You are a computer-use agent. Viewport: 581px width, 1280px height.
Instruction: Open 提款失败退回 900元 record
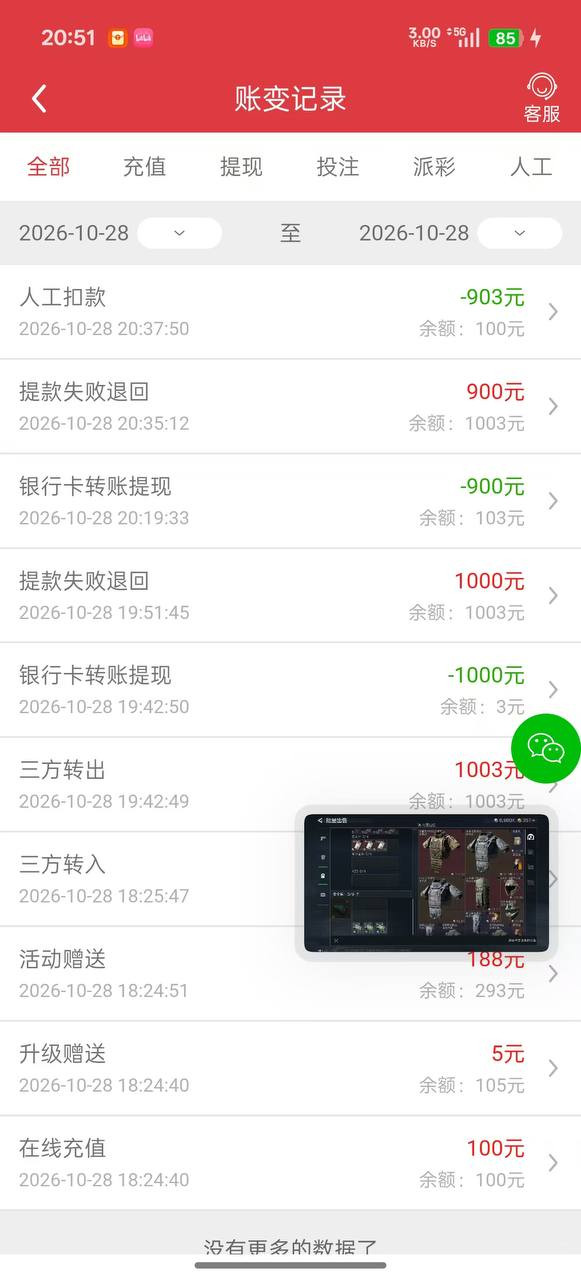coord(290,407)
